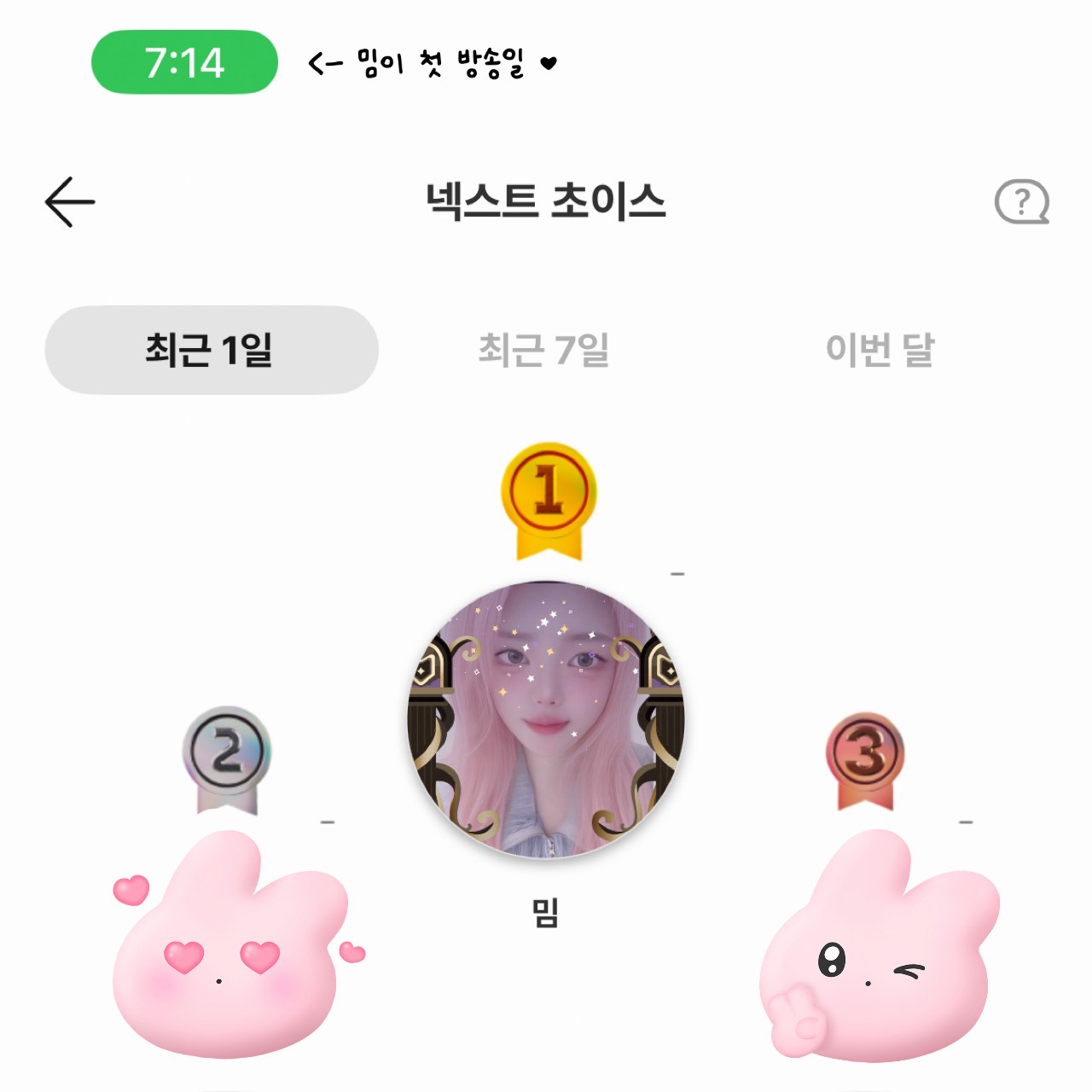Open the help question bubble icon
Viewport: 1092px width, 1092px height.
(x=1021, y=202)
